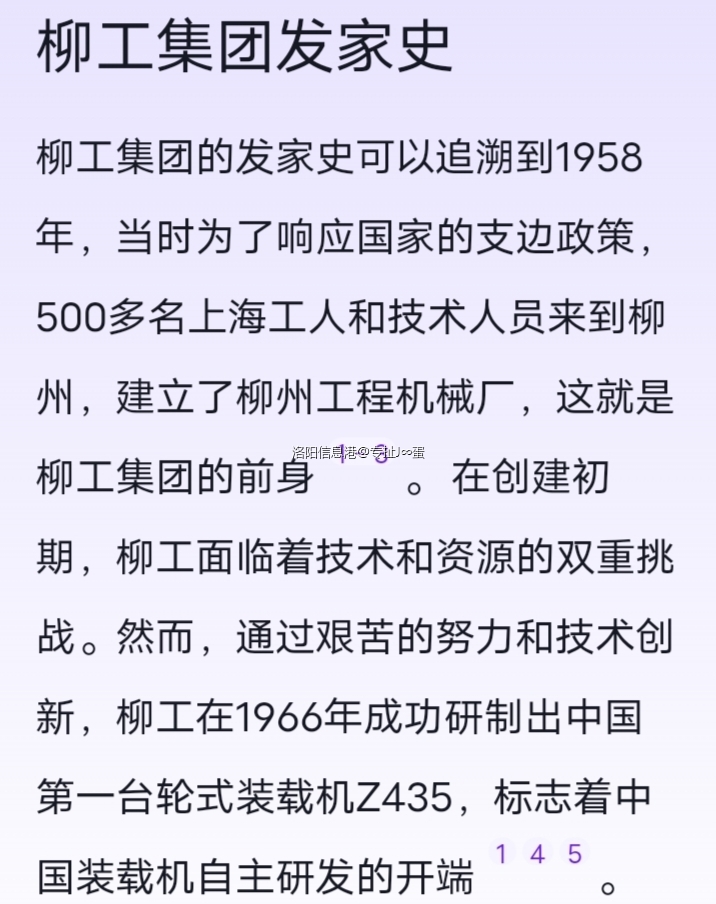Tap citation 1 after 自主研发的开端
Image resolution: width=716 pixels, height=904 pixels.
click(501, 854)
